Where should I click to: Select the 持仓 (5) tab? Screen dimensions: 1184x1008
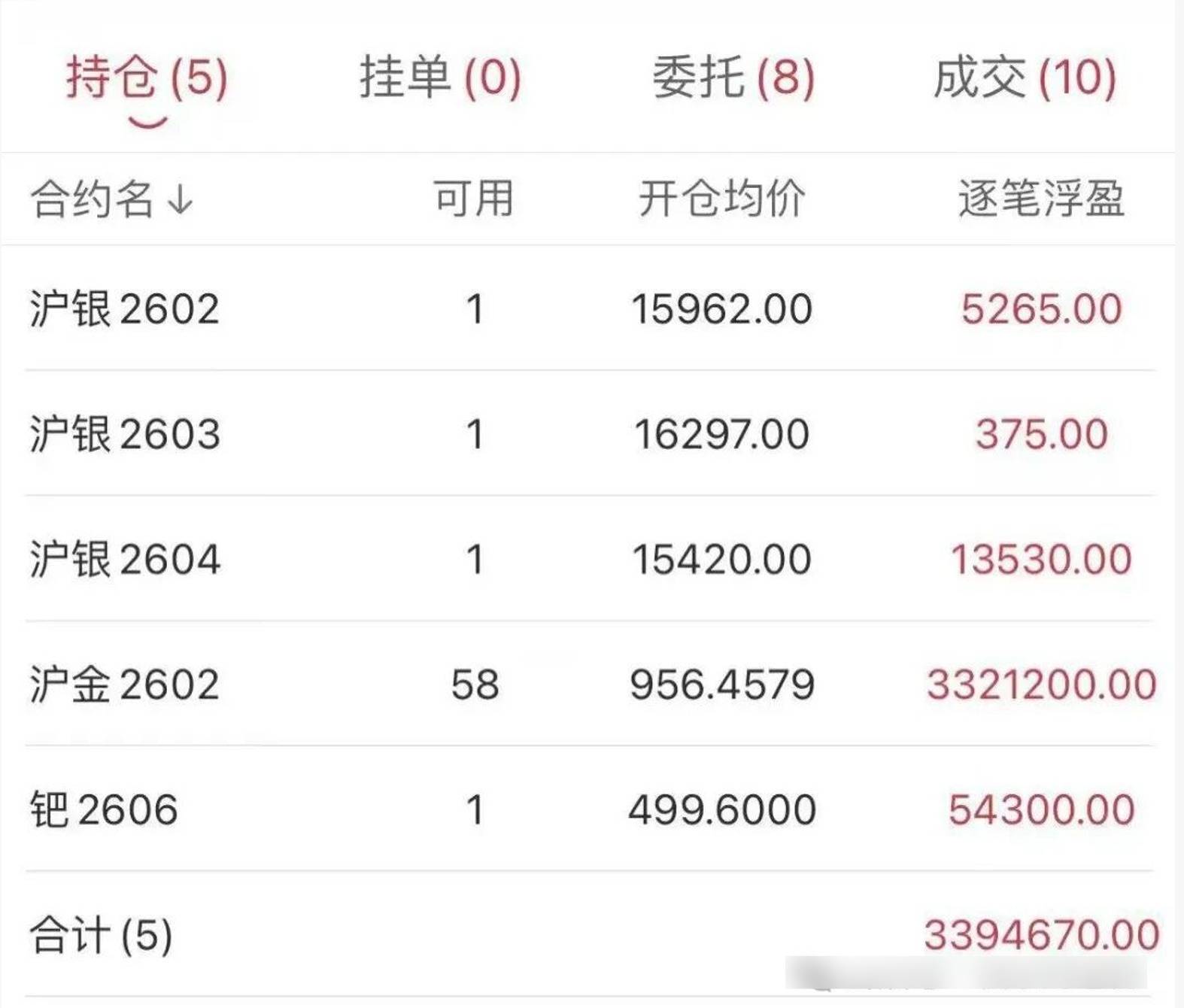pos(147,77)
